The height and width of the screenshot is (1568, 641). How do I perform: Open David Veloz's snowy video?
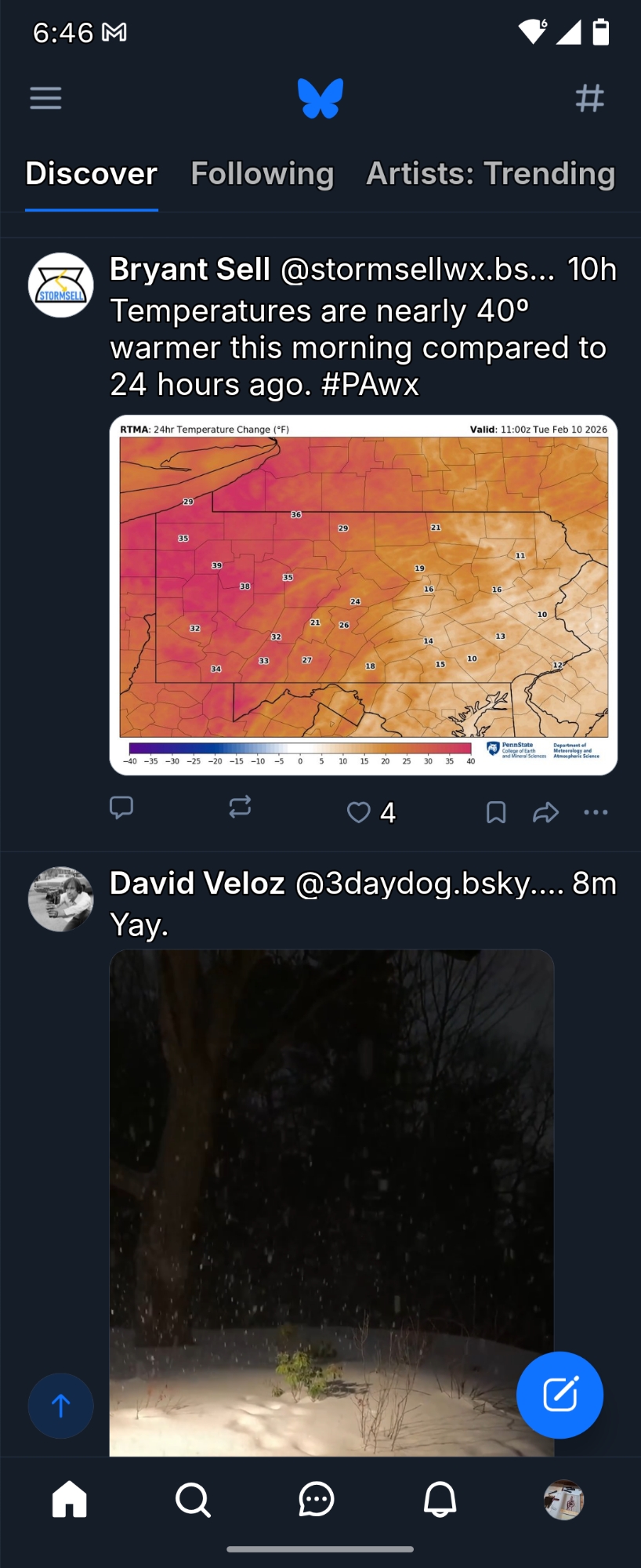click(x=331, y=1176)
